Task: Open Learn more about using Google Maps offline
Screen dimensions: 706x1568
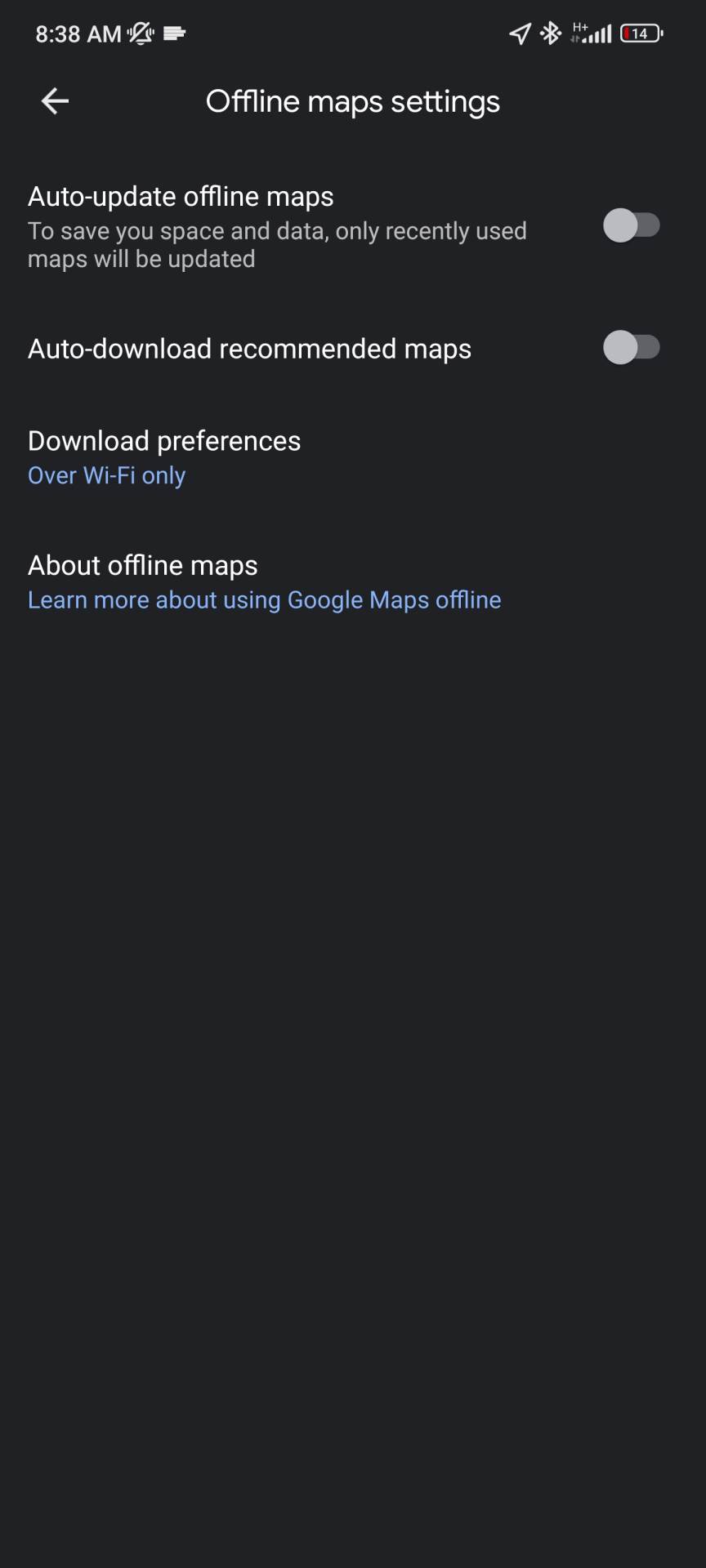Action: point(264,599)
